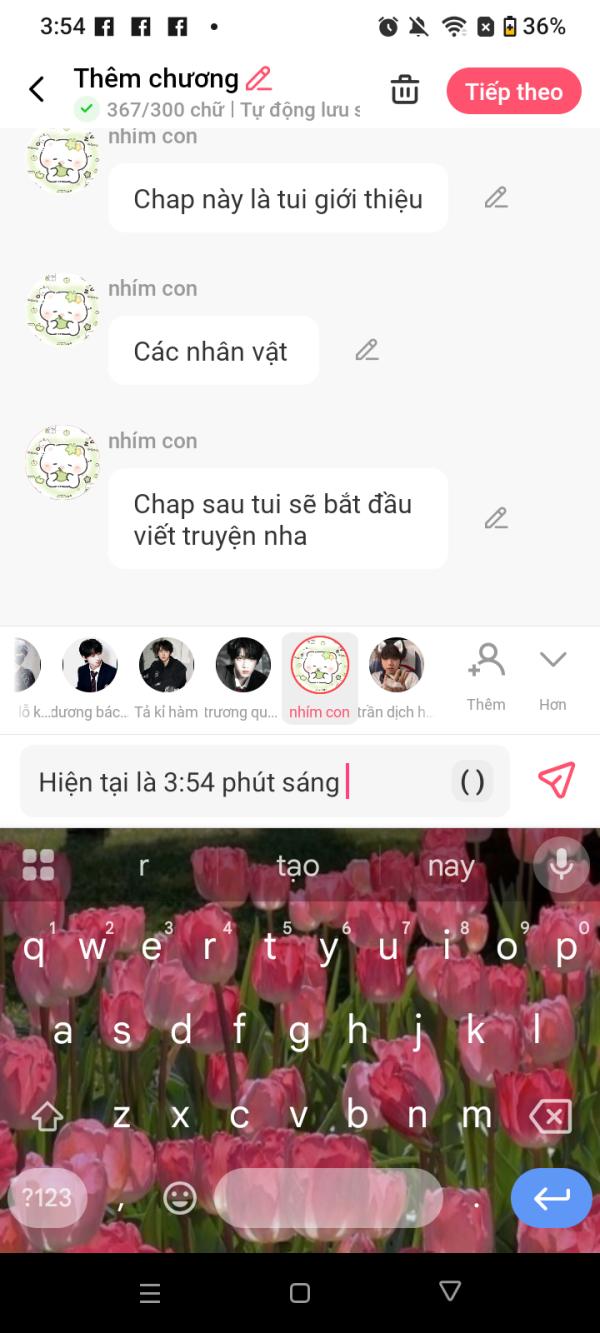Delete the chapter with the trash icon
Image resolution: width=600 pixels, height=1333 pixels.
(x=404, y=90)
